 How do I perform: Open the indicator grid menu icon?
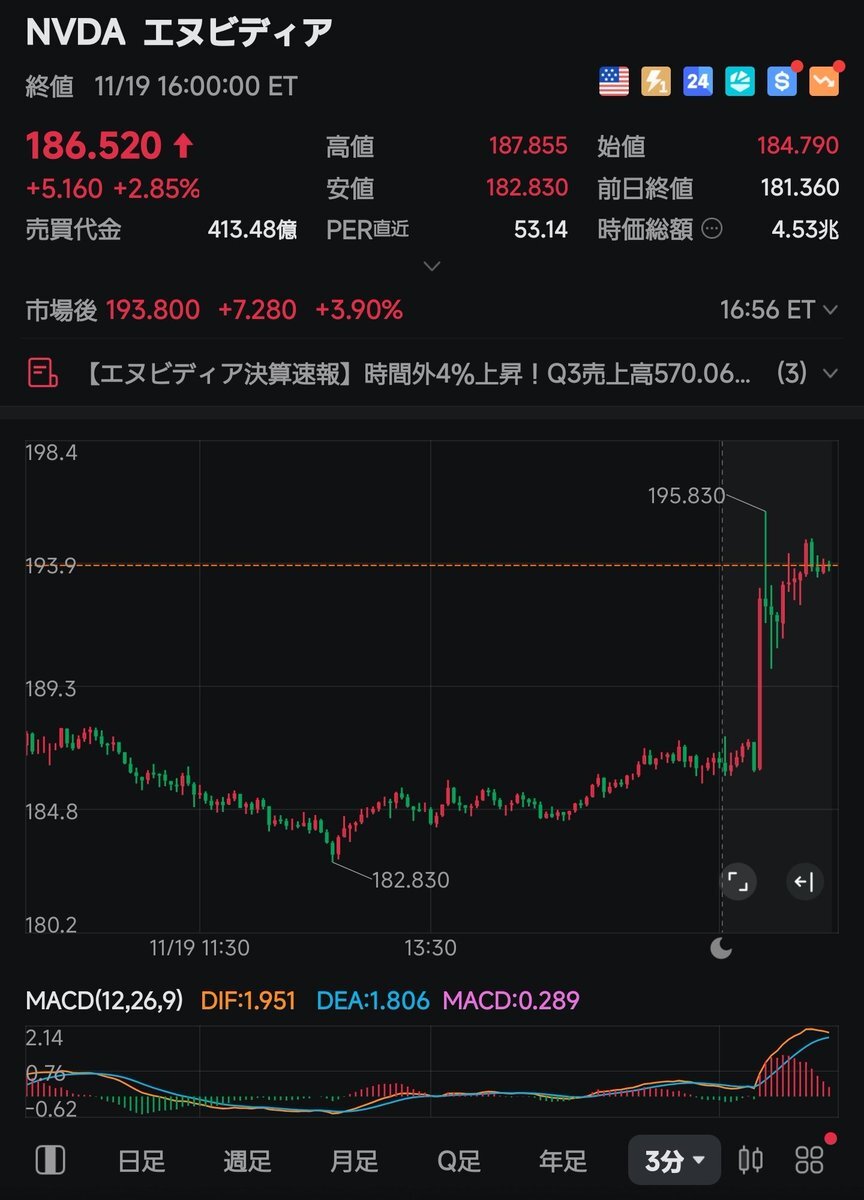pyautogui.click(x=809, y=1160)
